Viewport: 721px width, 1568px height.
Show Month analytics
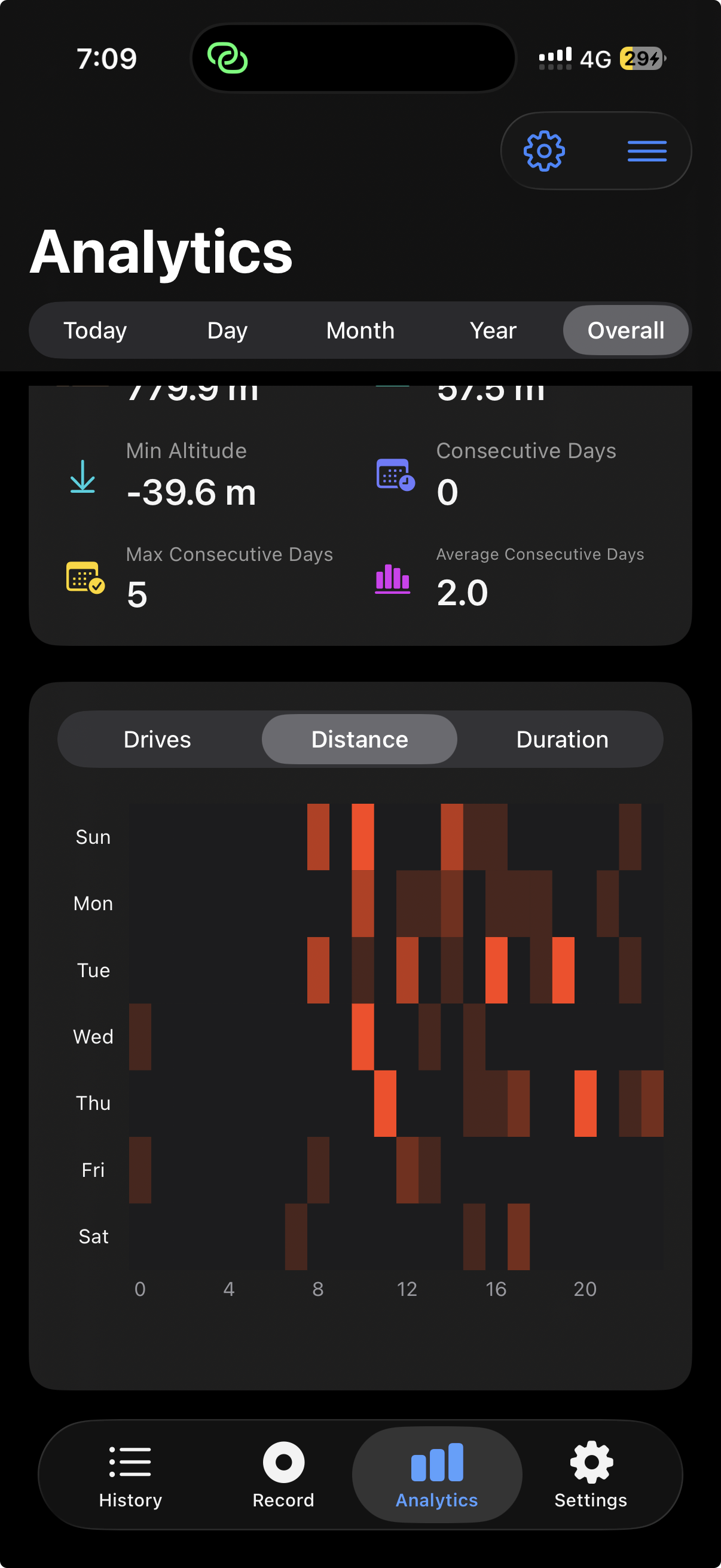pyautogui.click(x=360, y=331)
